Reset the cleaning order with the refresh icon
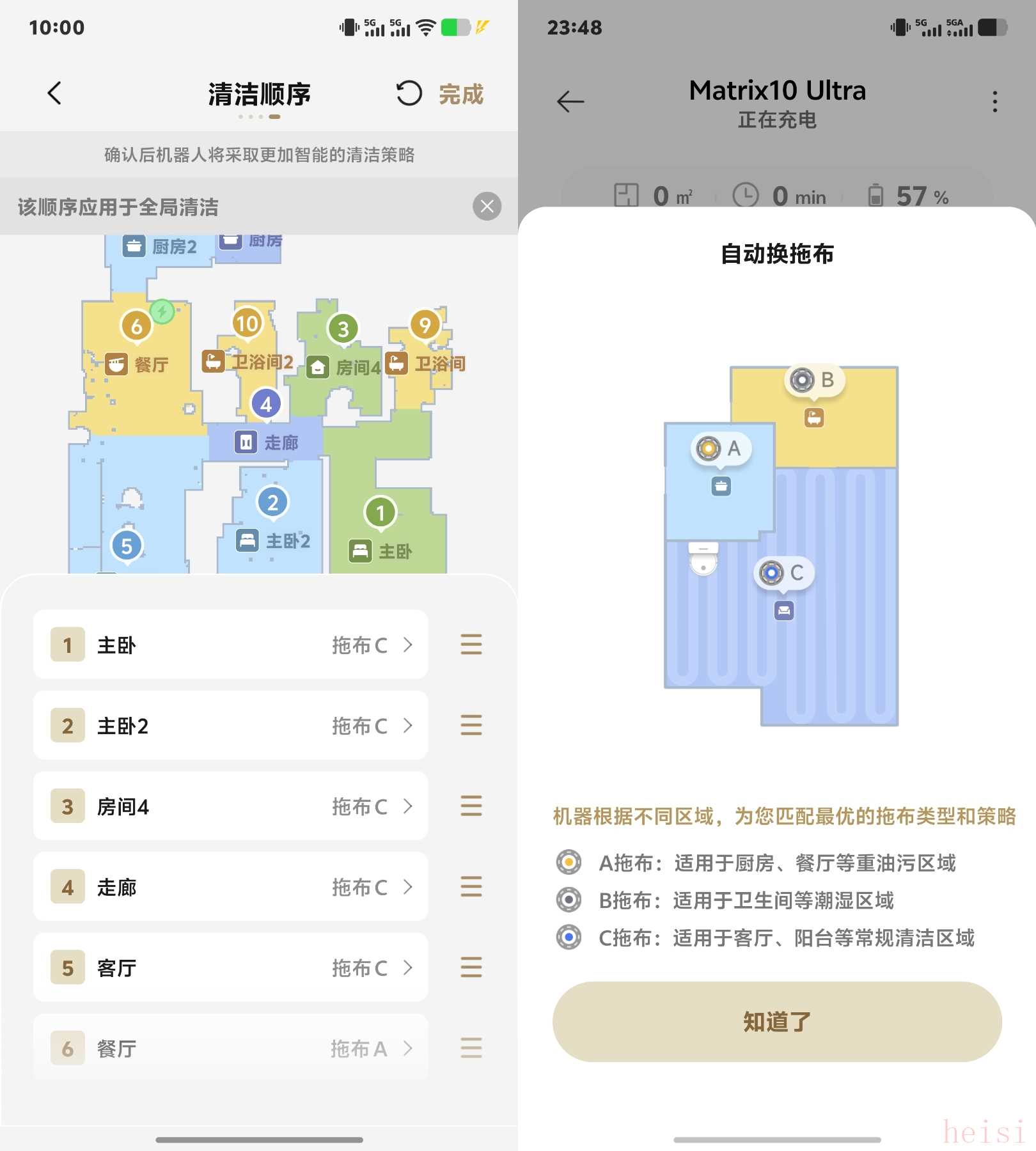 pyautogui.click(x=409, y=93)
